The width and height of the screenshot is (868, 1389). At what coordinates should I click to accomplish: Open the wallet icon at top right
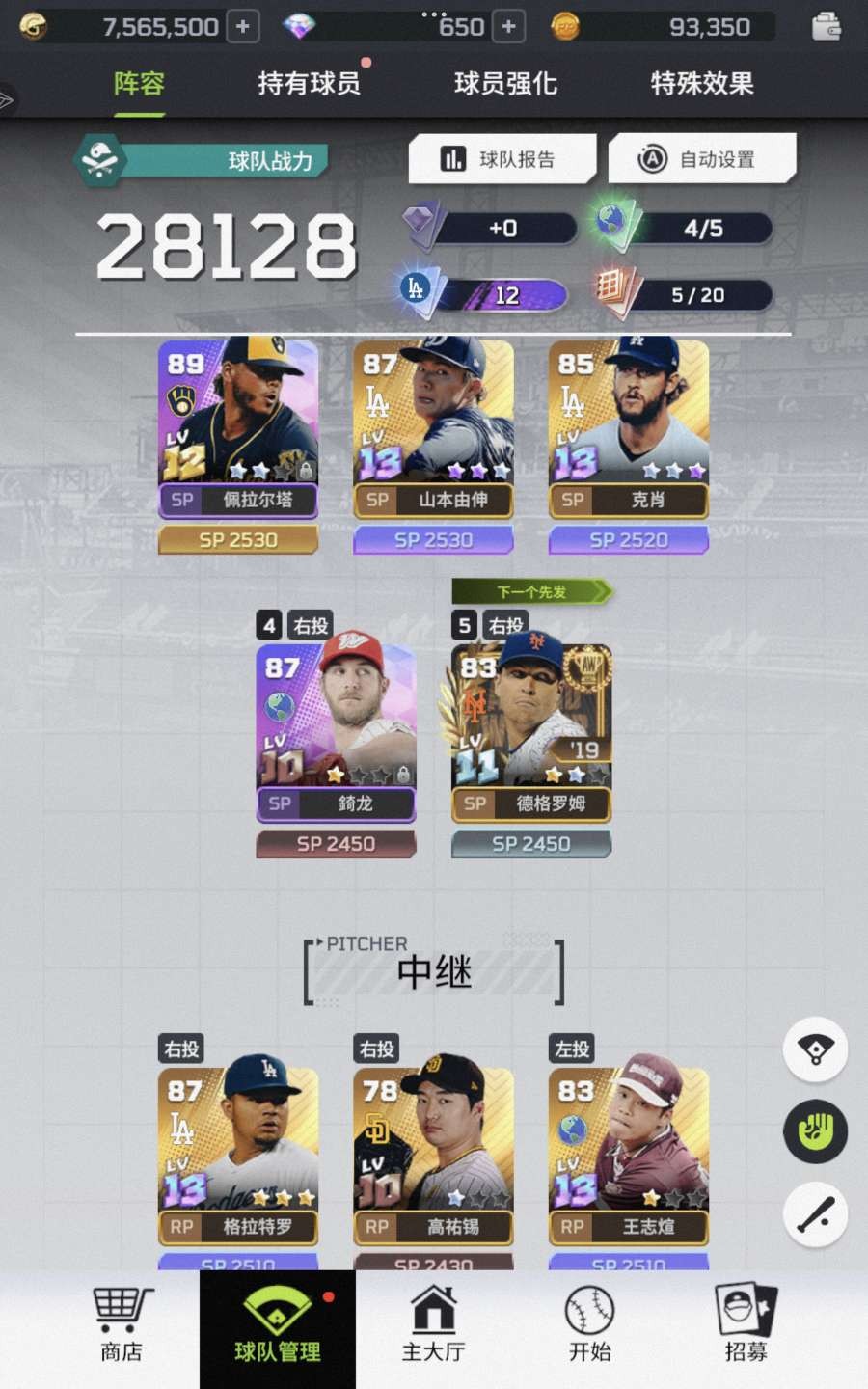point(826,26)
